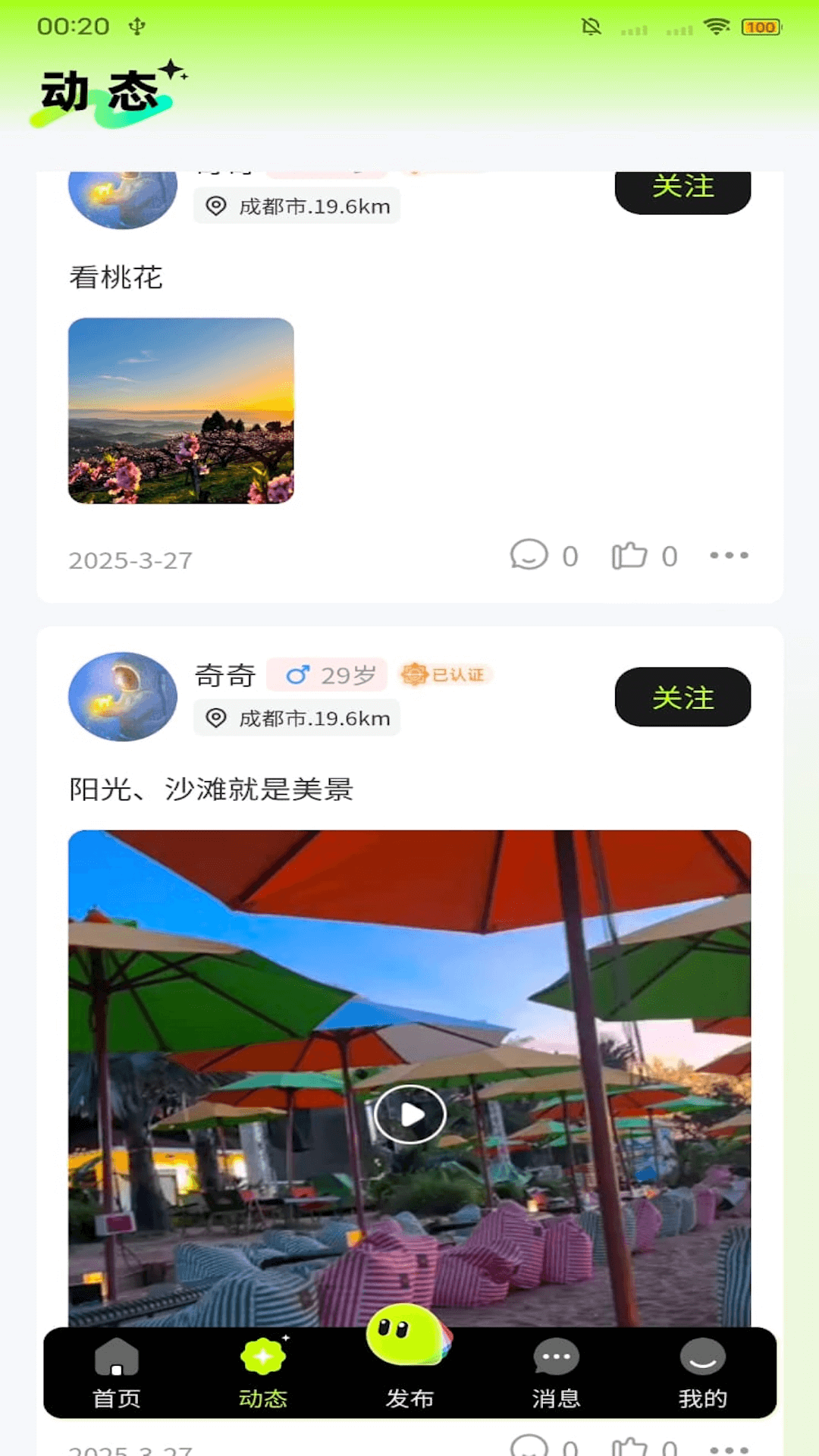Open 奇奇's avatar on the beach post
Screen dimensions: 819x1456
(x=123, y=696)
